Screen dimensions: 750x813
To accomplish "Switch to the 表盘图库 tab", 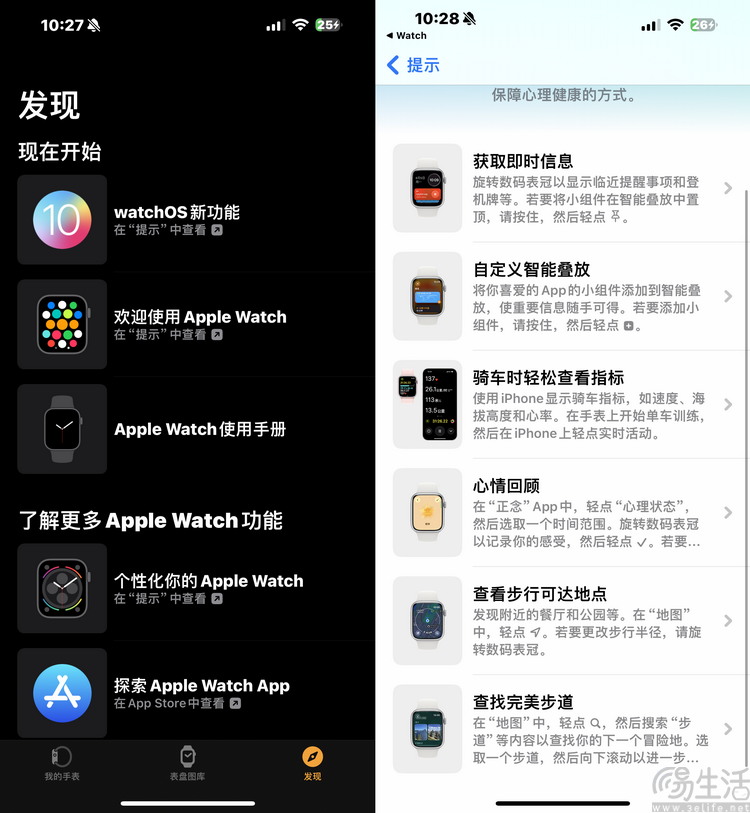I will click(187, 763).
